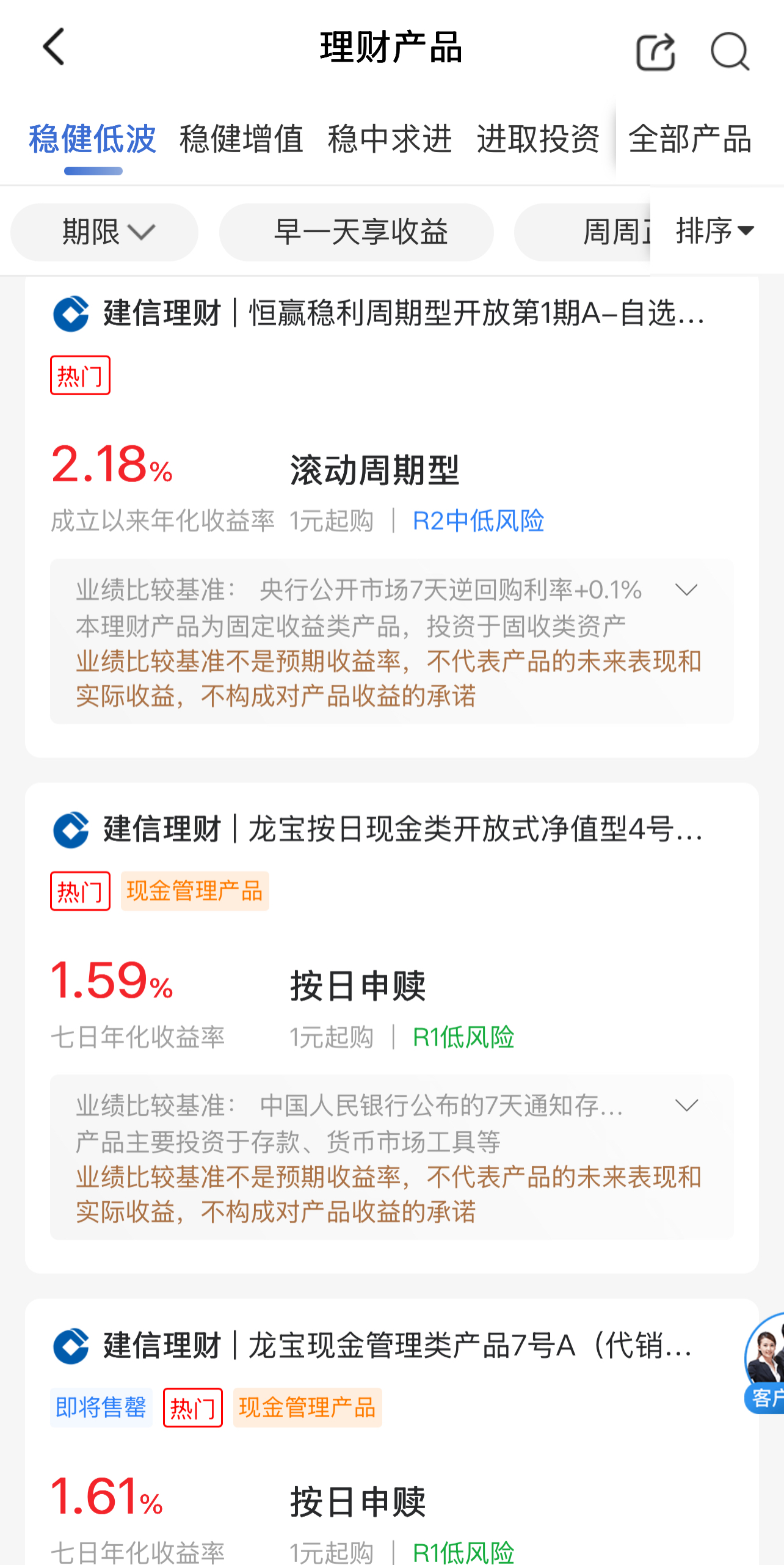Select the 稳健低波 tab
Screen dimensions: 784x1565
tap(93, 139)
